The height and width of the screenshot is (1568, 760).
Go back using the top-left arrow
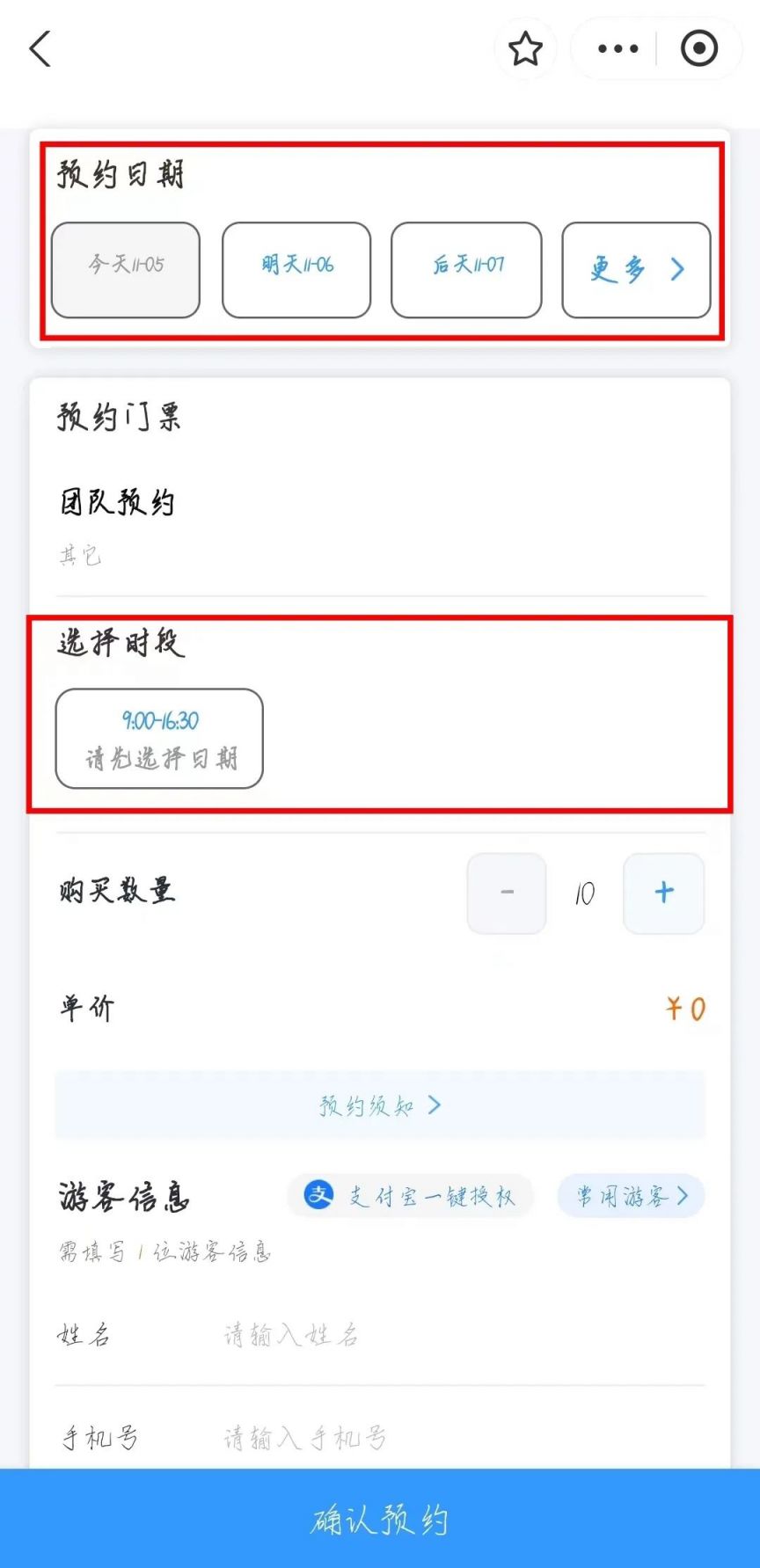(40, 49)
